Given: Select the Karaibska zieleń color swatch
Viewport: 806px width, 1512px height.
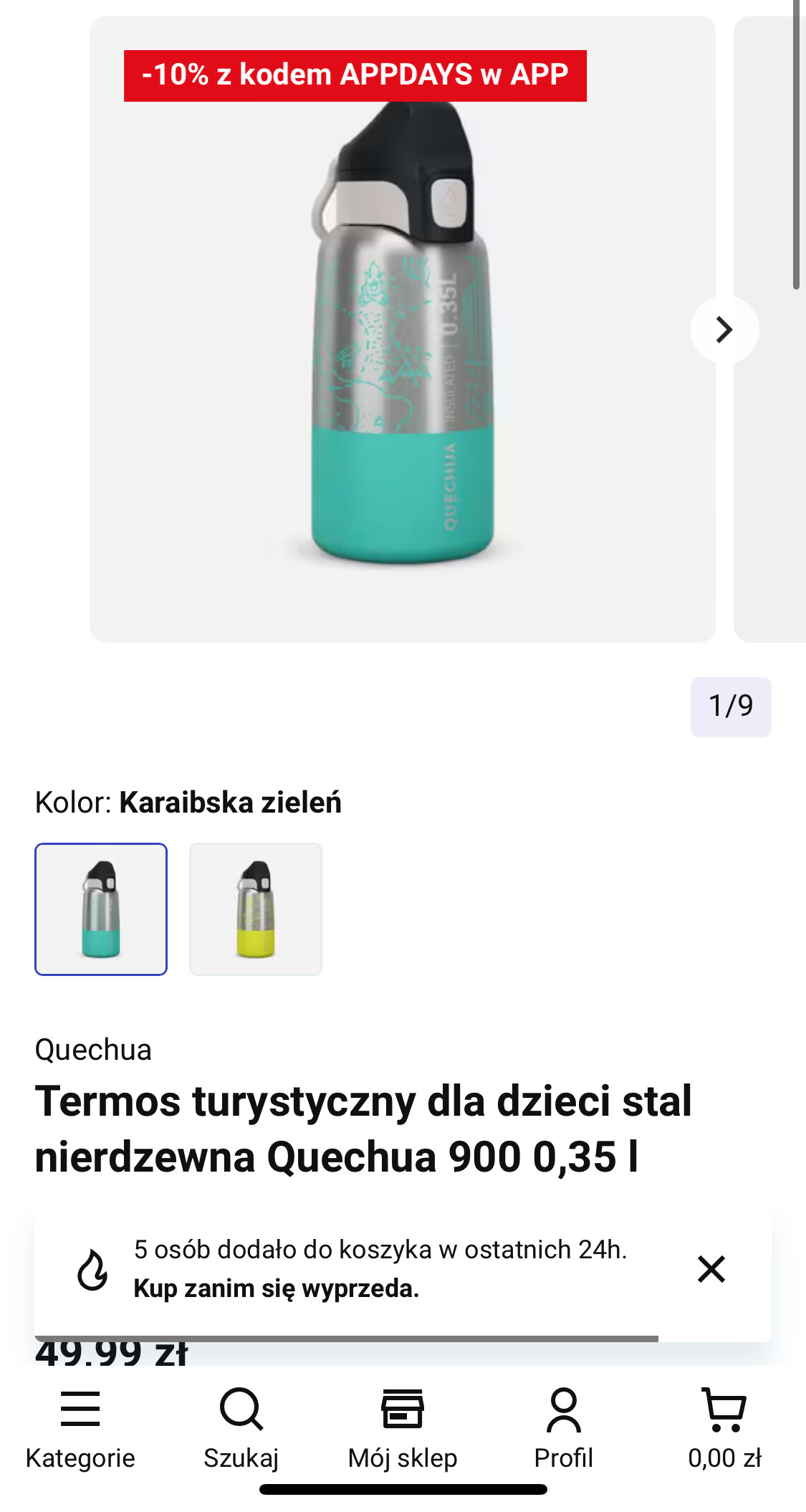Looking at the screenshot, I should coord(101,909).
